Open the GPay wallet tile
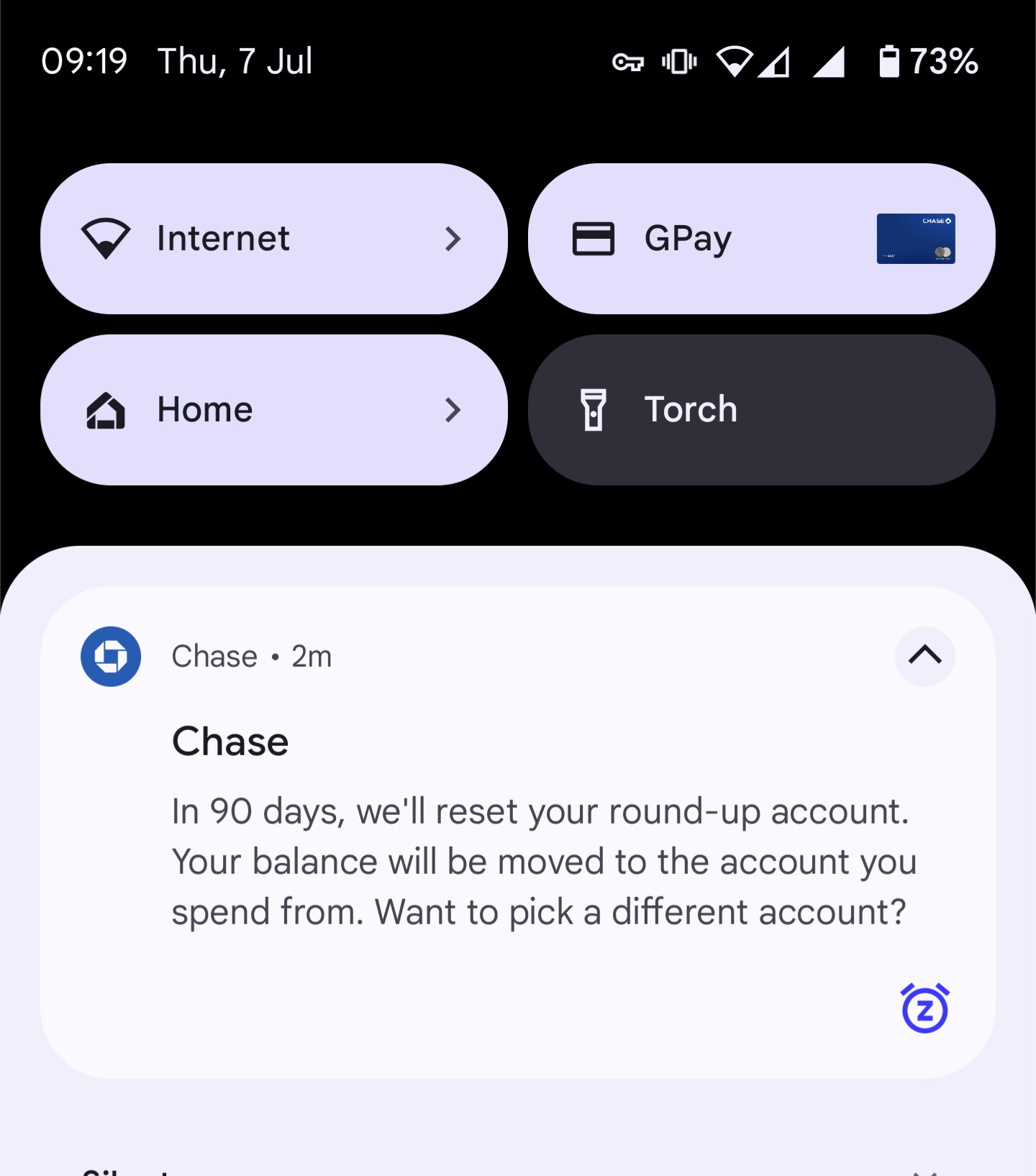This screenshot has height=1176, width=1036. [761, 239]
